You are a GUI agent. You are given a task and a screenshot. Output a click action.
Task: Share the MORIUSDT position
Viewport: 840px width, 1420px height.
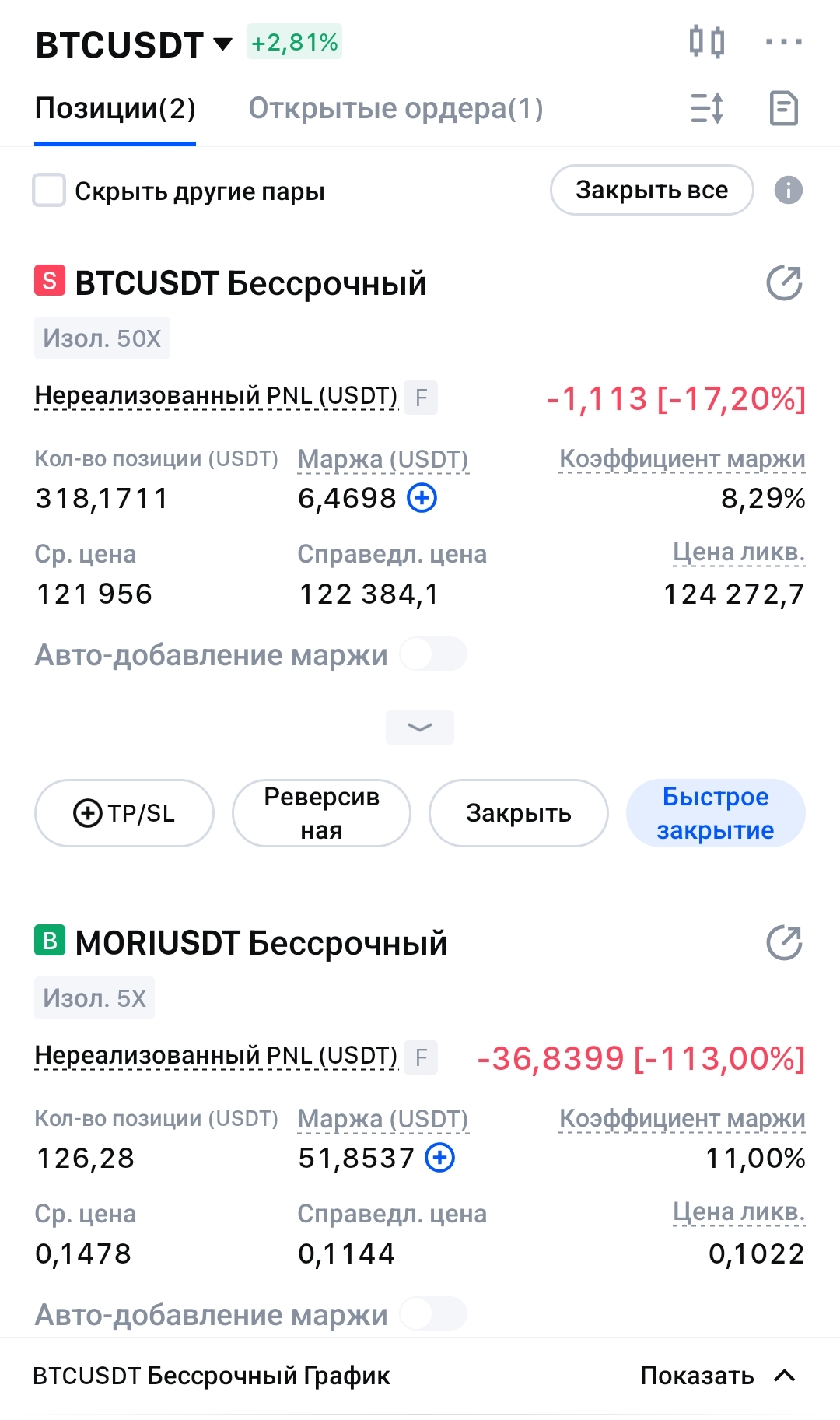click(x=784, y=943)
